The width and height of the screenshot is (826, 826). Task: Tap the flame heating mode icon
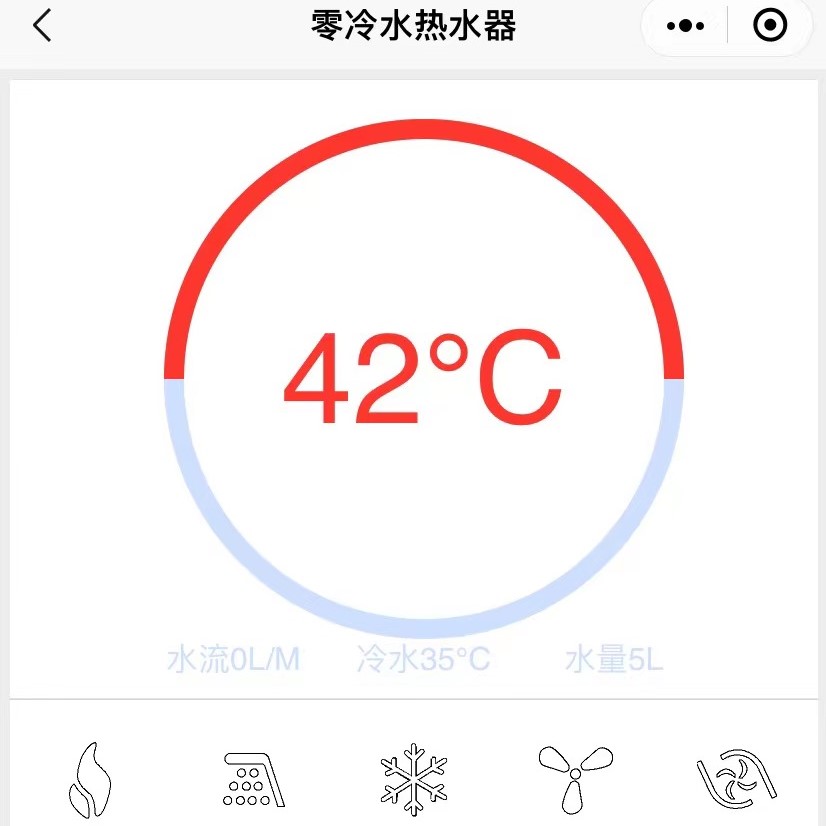(88, 780)
